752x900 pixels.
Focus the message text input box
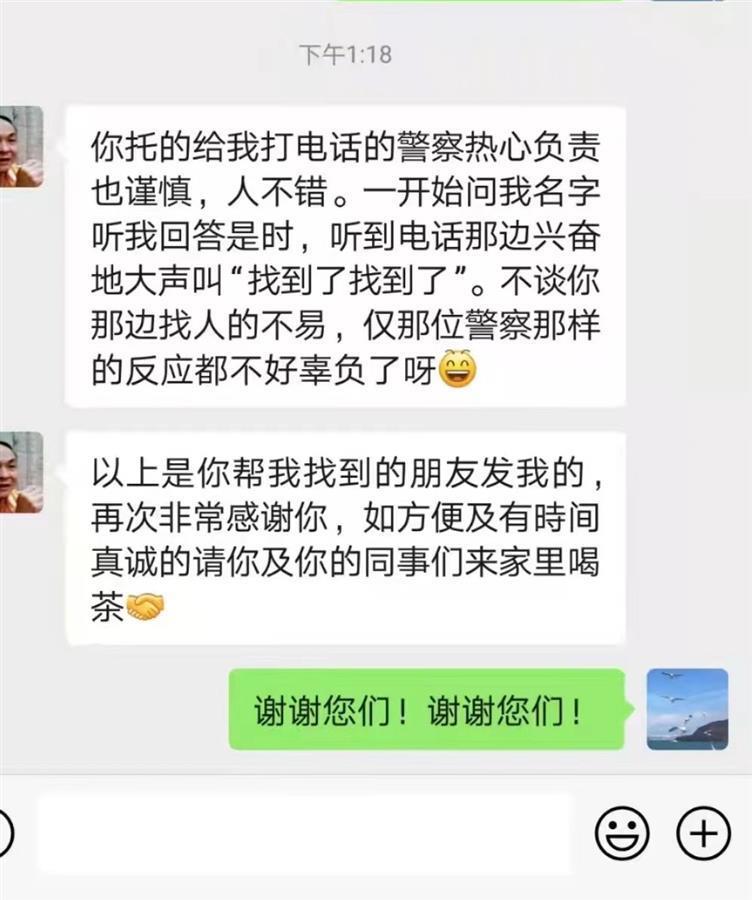point(305,832)
